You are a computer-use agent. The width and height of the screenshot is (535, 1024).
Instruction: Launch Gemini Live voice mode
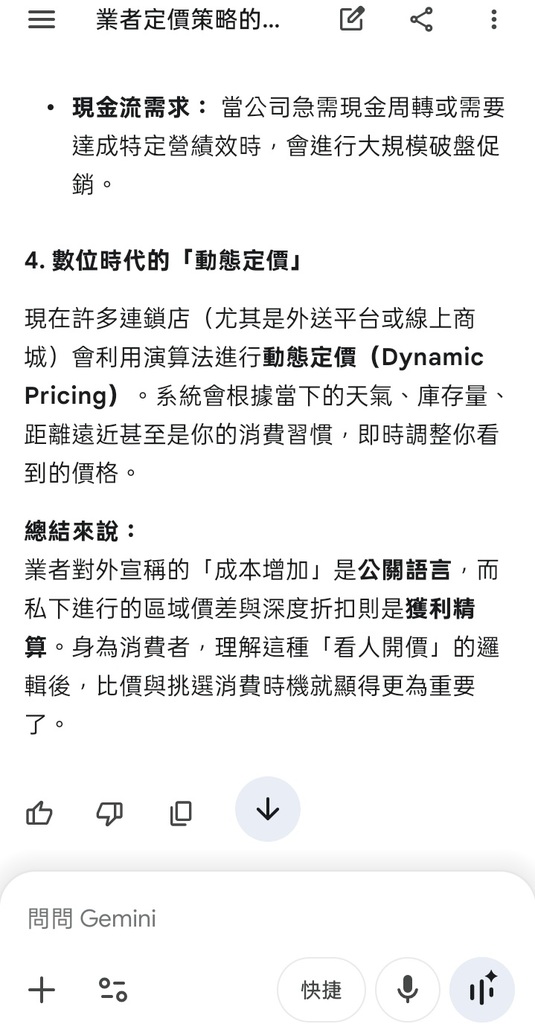pos(483,990)
